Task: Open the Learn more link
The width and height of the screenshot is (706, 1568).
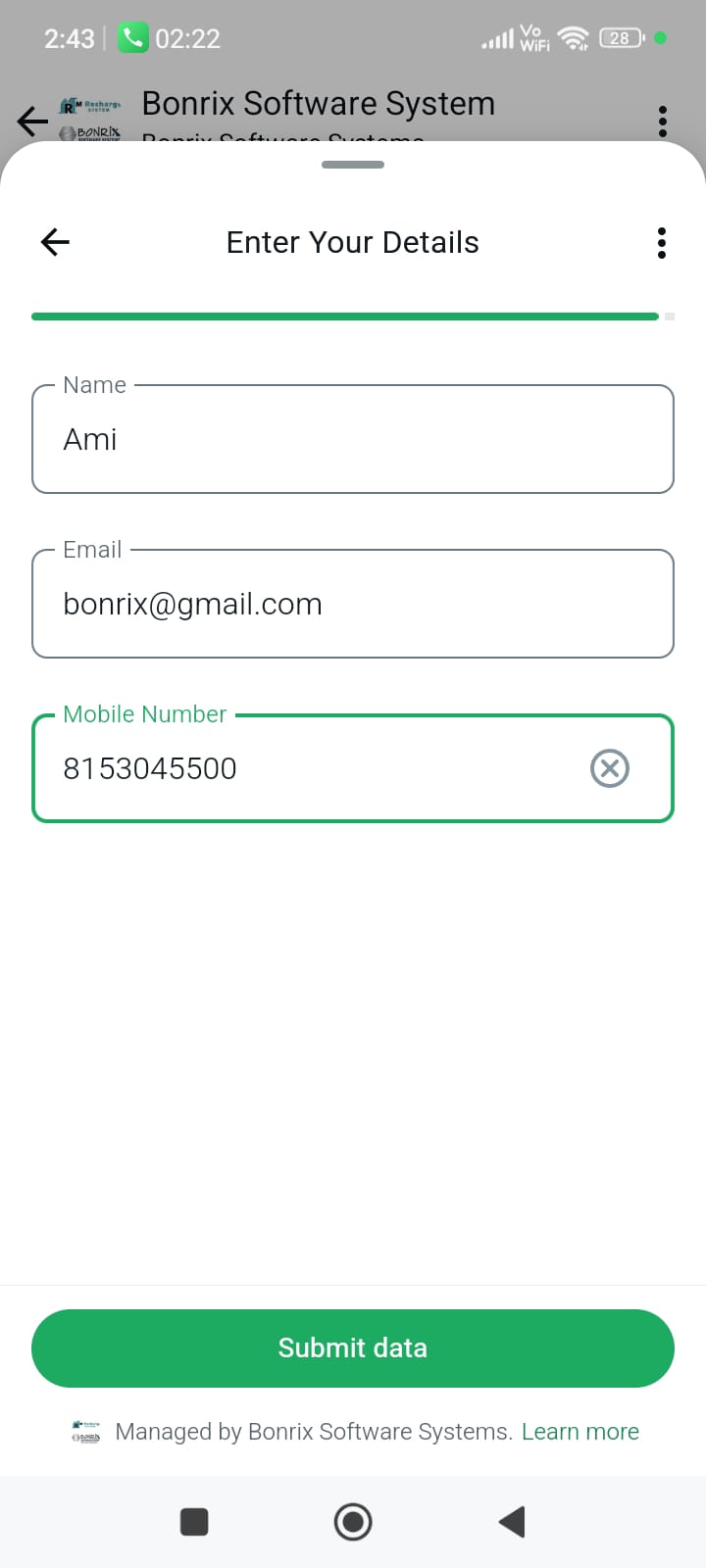Action: point(580,1432)
